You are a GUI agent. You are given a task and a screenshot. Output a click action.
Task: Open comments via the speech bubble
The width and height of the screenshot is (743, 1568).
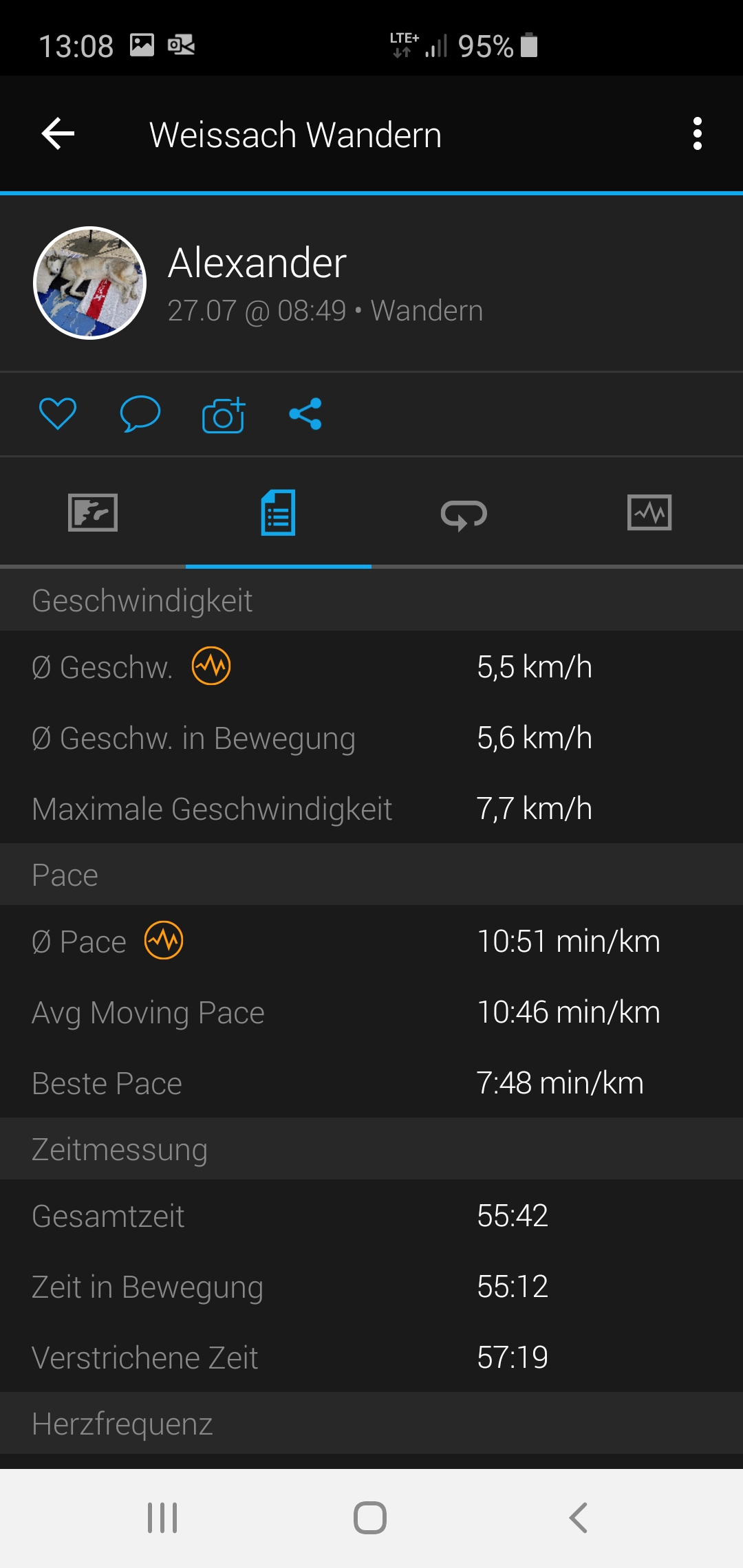pyautogui.click(x=140, y=414)
